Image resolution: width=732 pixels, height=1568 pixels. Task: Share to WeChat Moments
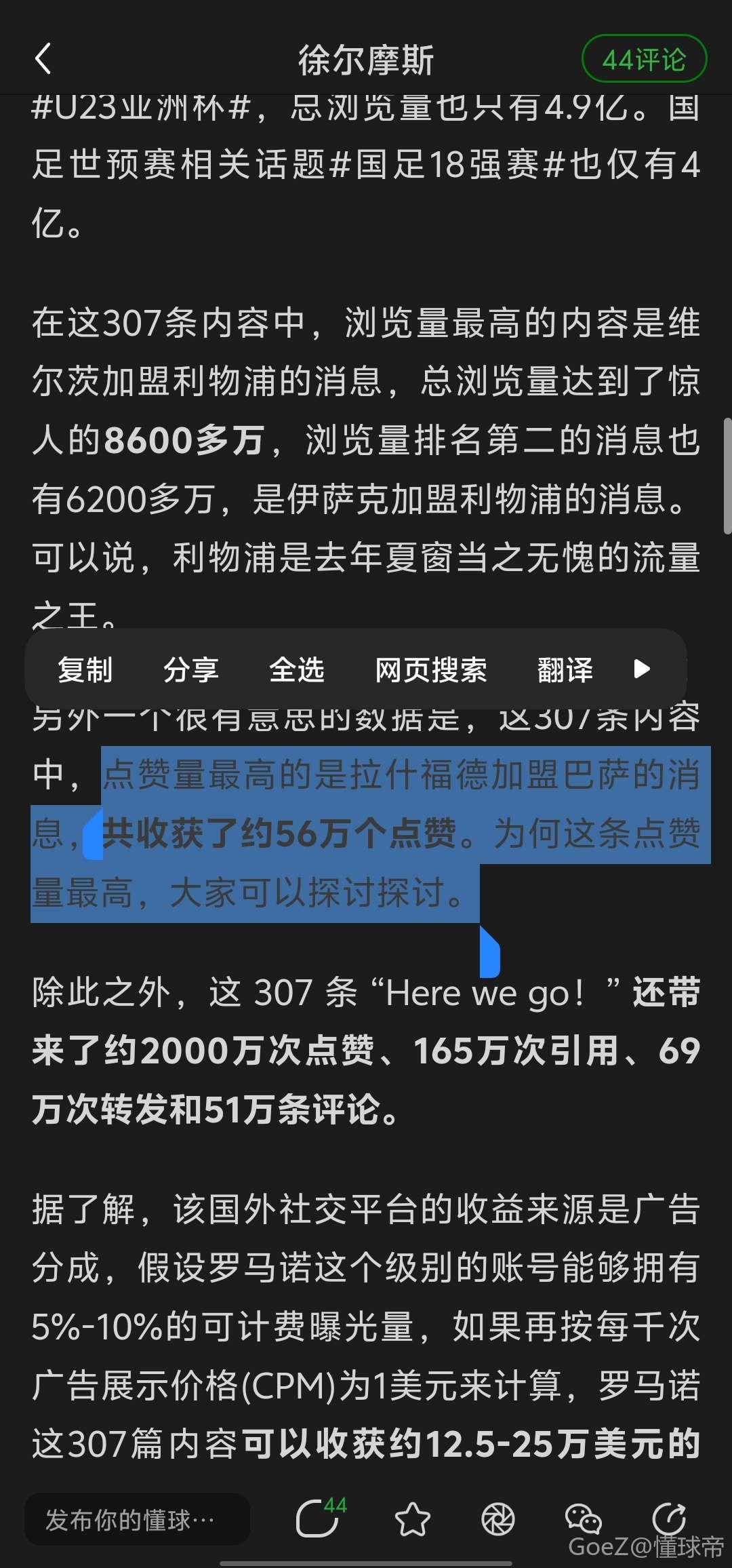(x=498, y=1519)
